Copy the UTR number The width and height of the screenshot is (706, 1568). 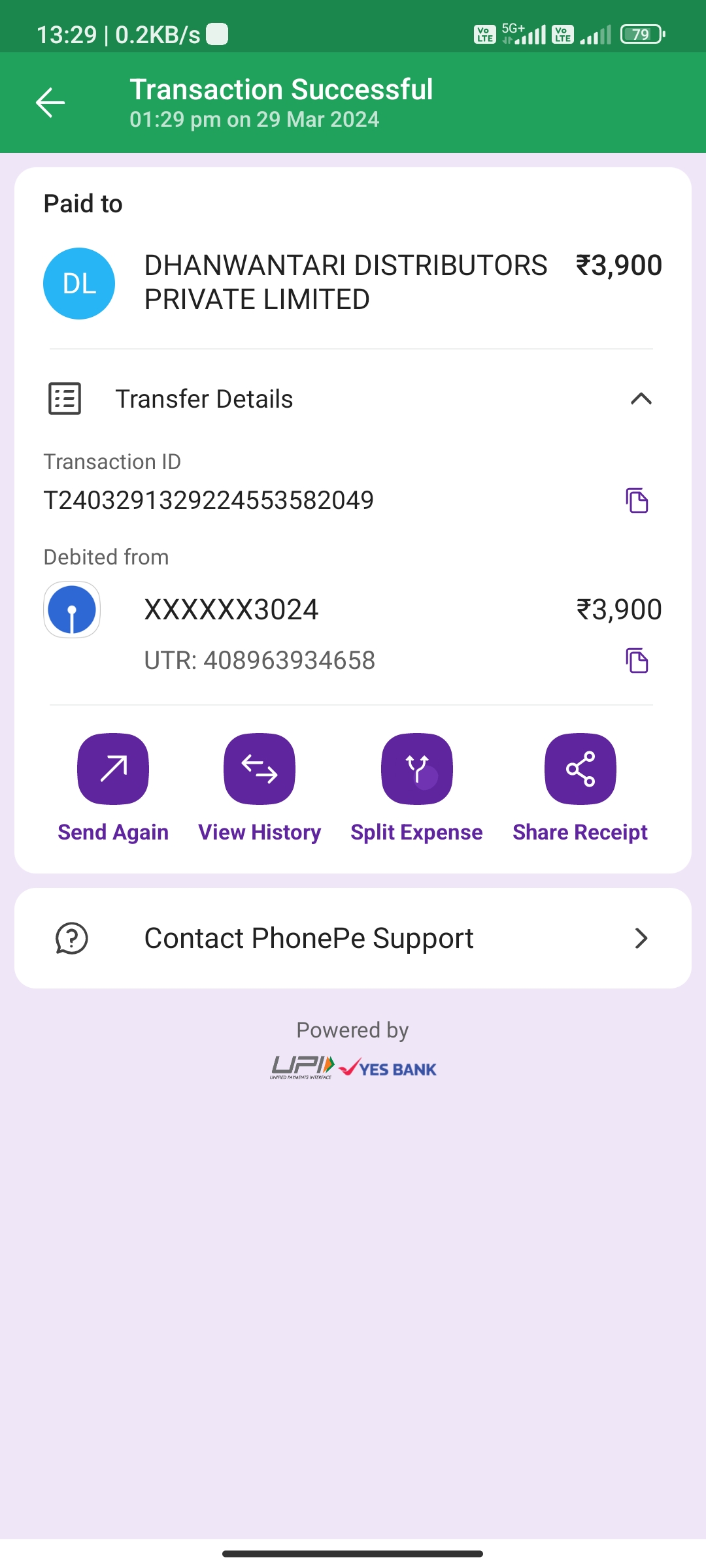[x=637, y=661]
